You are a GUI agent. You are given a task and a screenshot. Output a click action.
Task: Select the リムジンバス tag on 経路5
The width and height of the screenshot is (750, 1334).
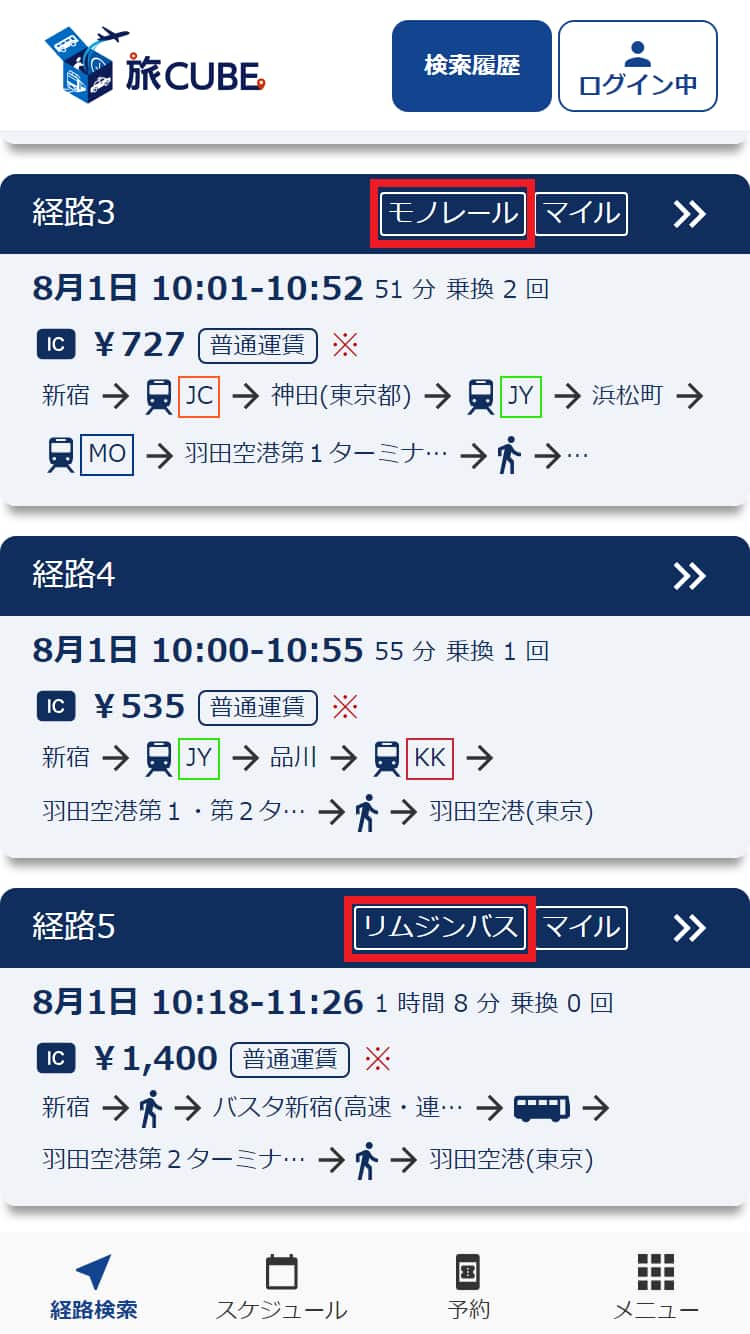point(440,928)
